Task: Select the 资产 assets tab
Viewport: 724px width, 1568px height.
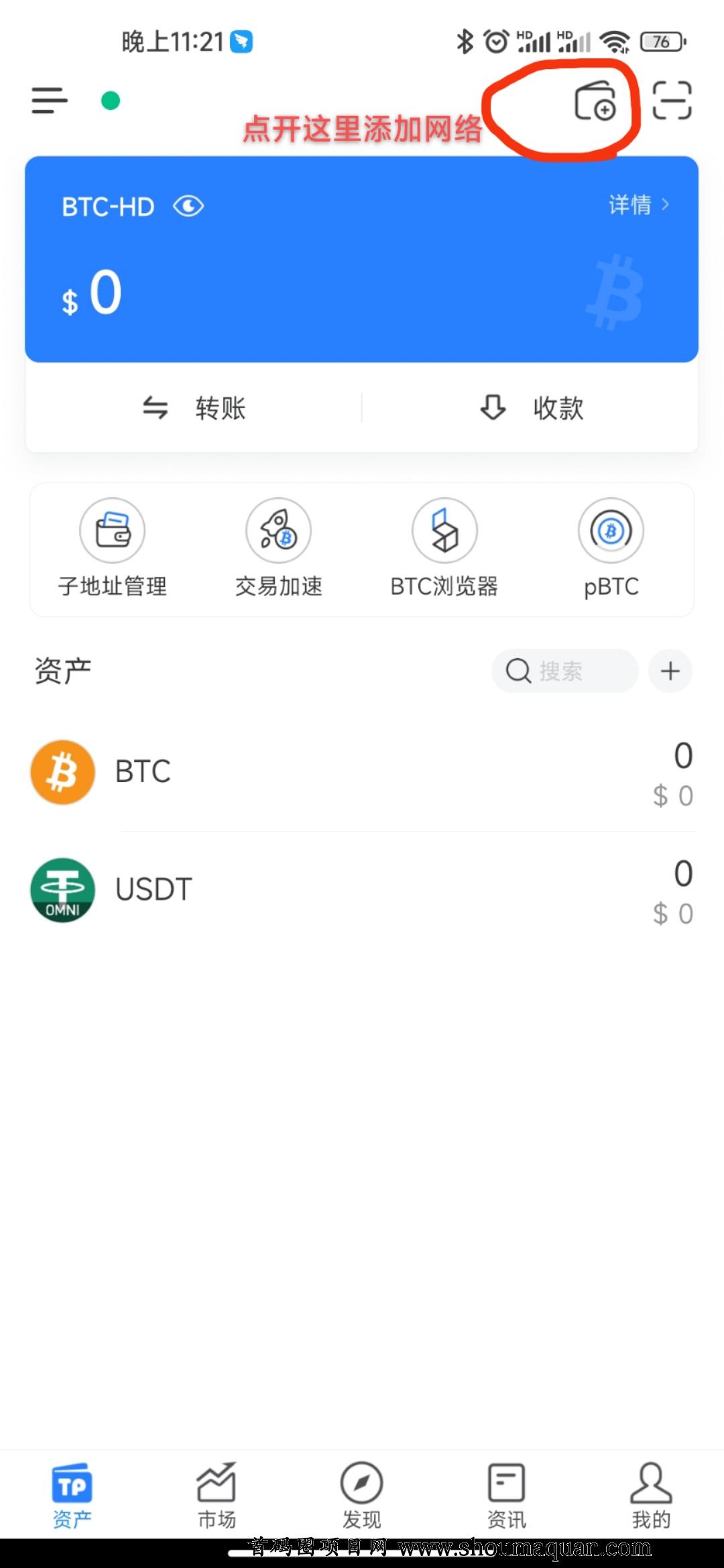Action: (x=72, y=1496)
